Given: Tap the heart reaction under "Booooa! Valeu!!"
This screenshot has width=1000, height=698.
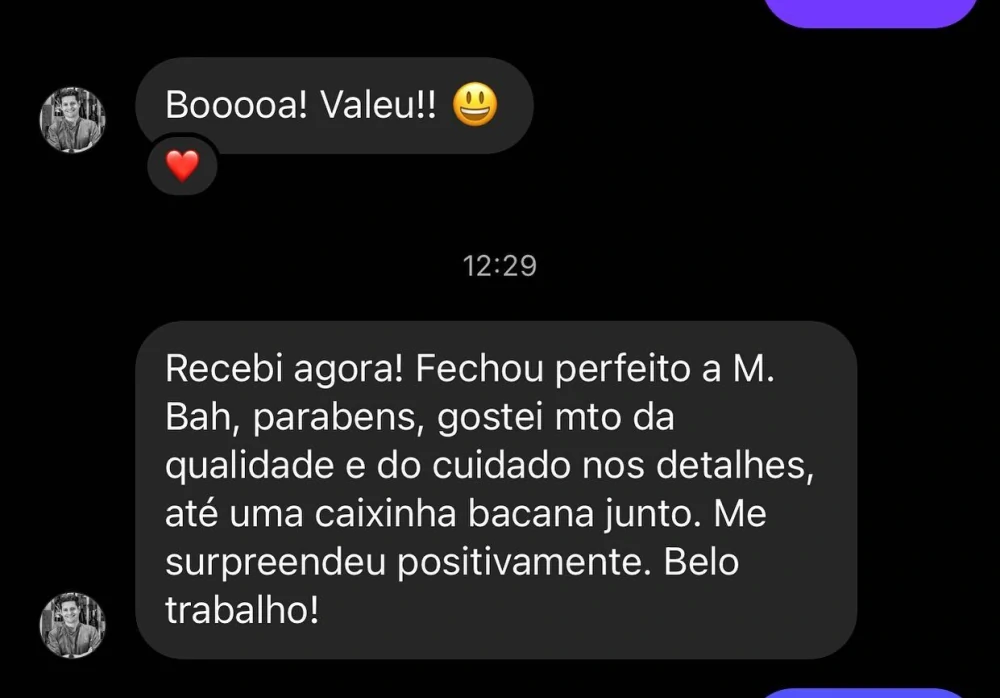Looking at the screenshot, I should tap(182, 167).
